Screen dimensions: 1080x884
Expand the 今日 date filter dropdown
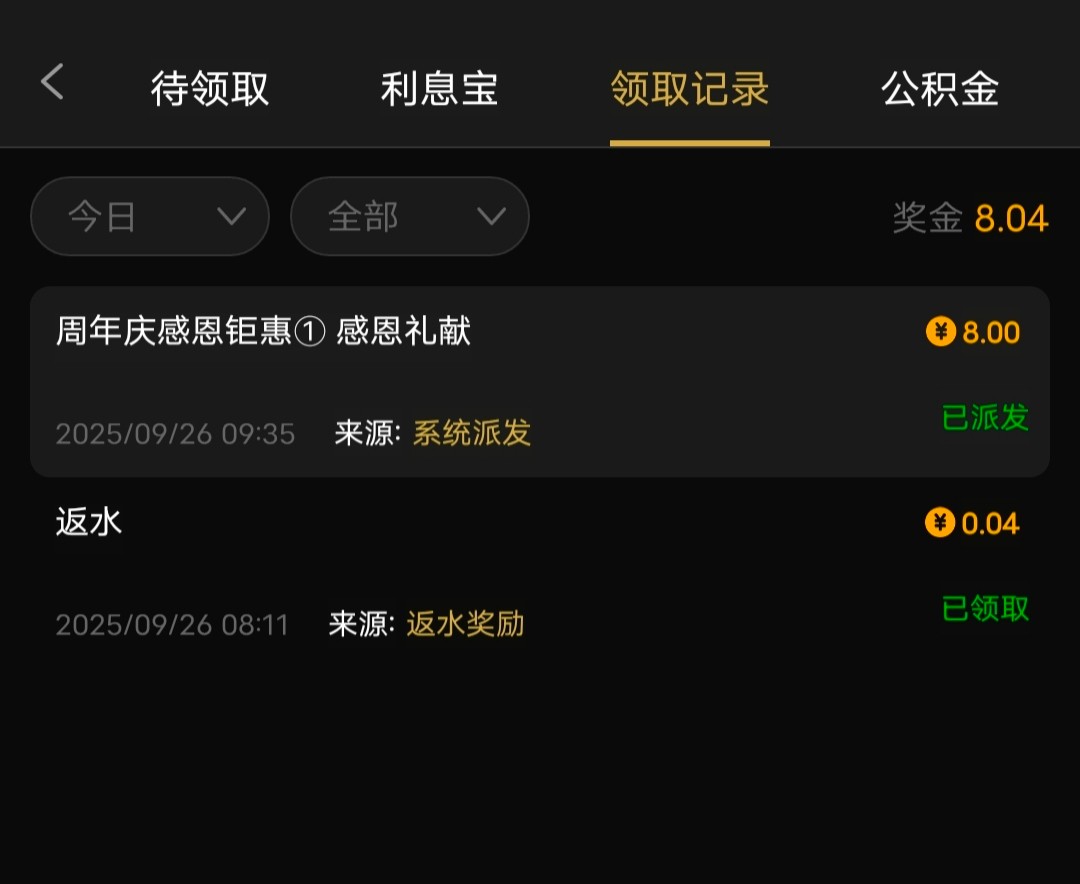click(x=150, y=216)
